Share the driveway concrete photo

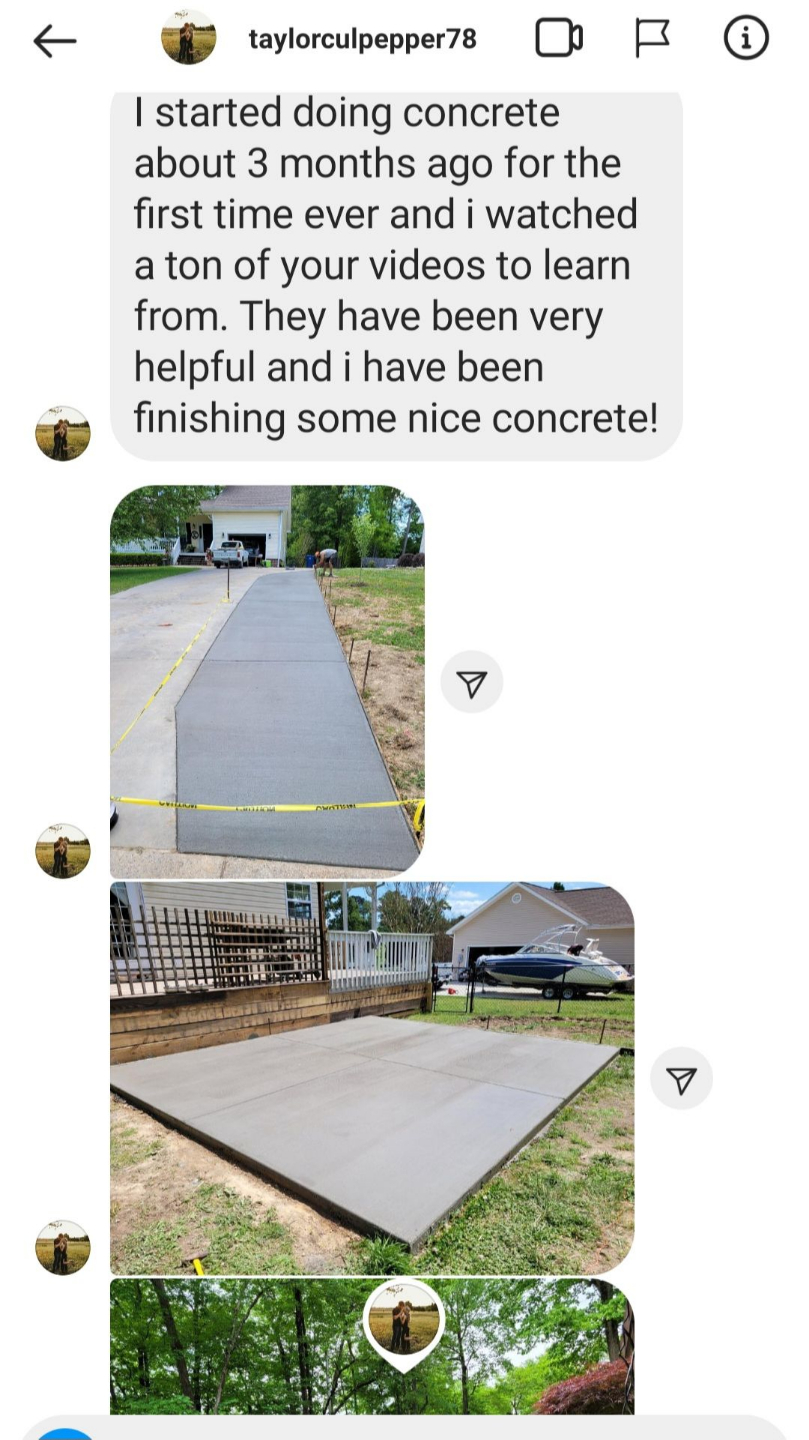(x=471, y=683)
